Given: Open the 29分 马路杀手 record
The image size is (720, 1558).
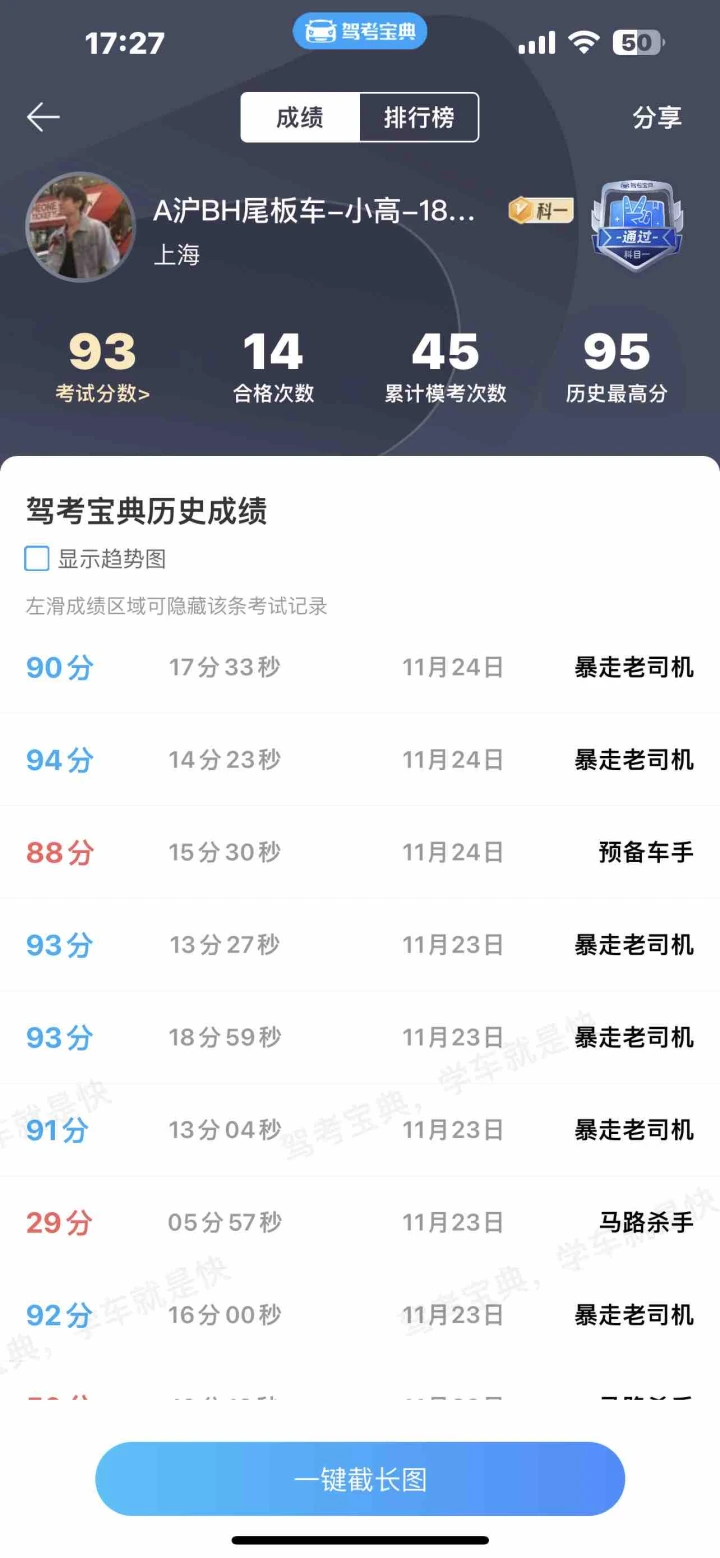Looking at the screenshot, I should [360, 1222].
